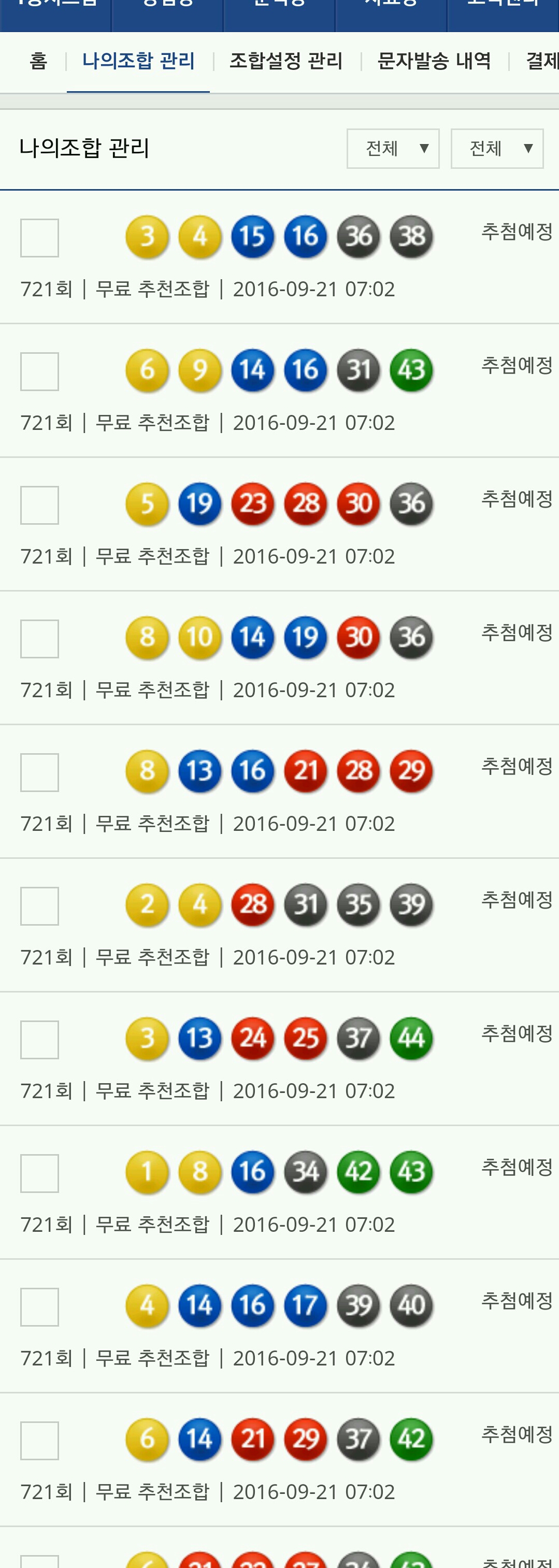Check the box for combination 6 9 14 16 31 43
Viewport: 559px width, 1568px height.
pos(39,371)
